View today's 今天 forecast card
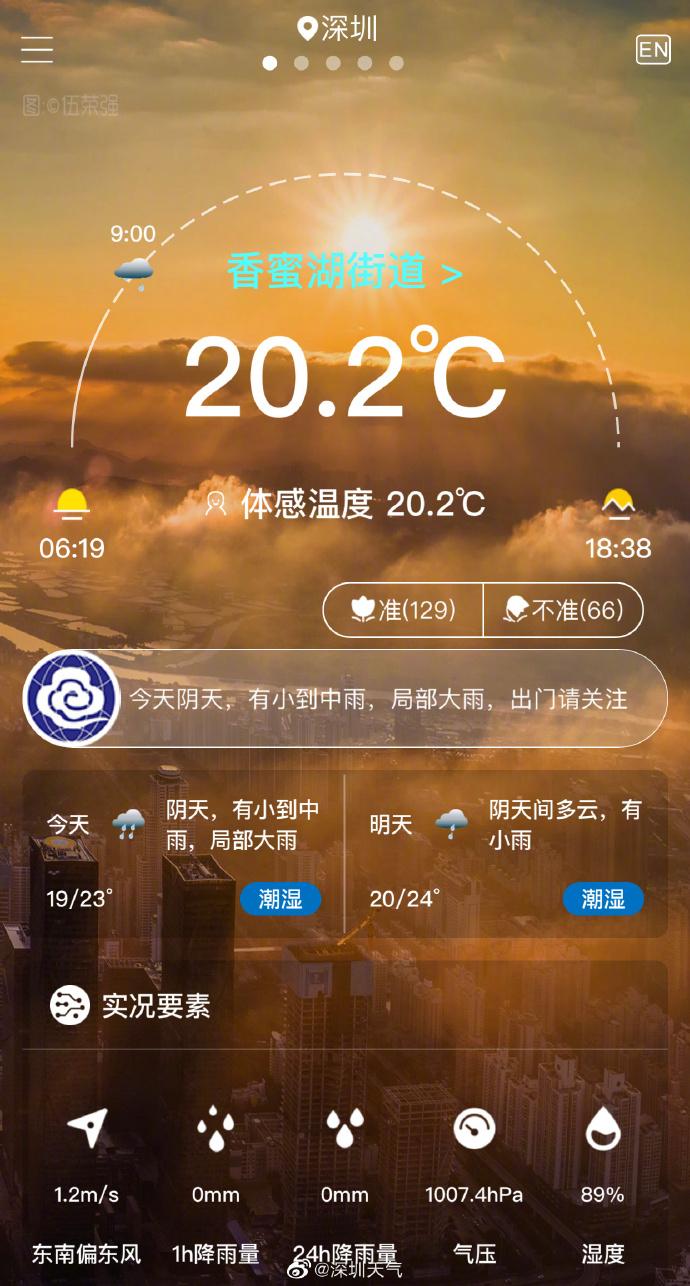This screenshot has height=1286, width=690. point(183,853)
